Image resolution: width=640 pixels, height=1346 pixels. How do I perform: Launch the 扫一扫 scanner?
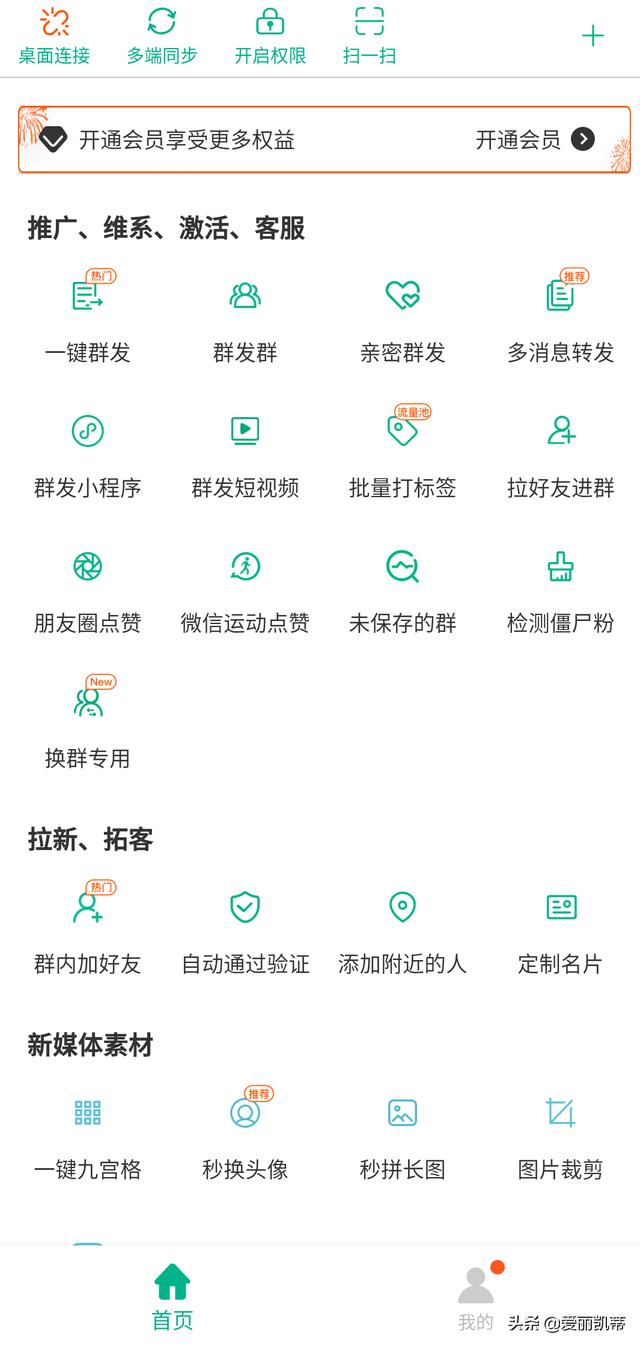click(370, 35)
